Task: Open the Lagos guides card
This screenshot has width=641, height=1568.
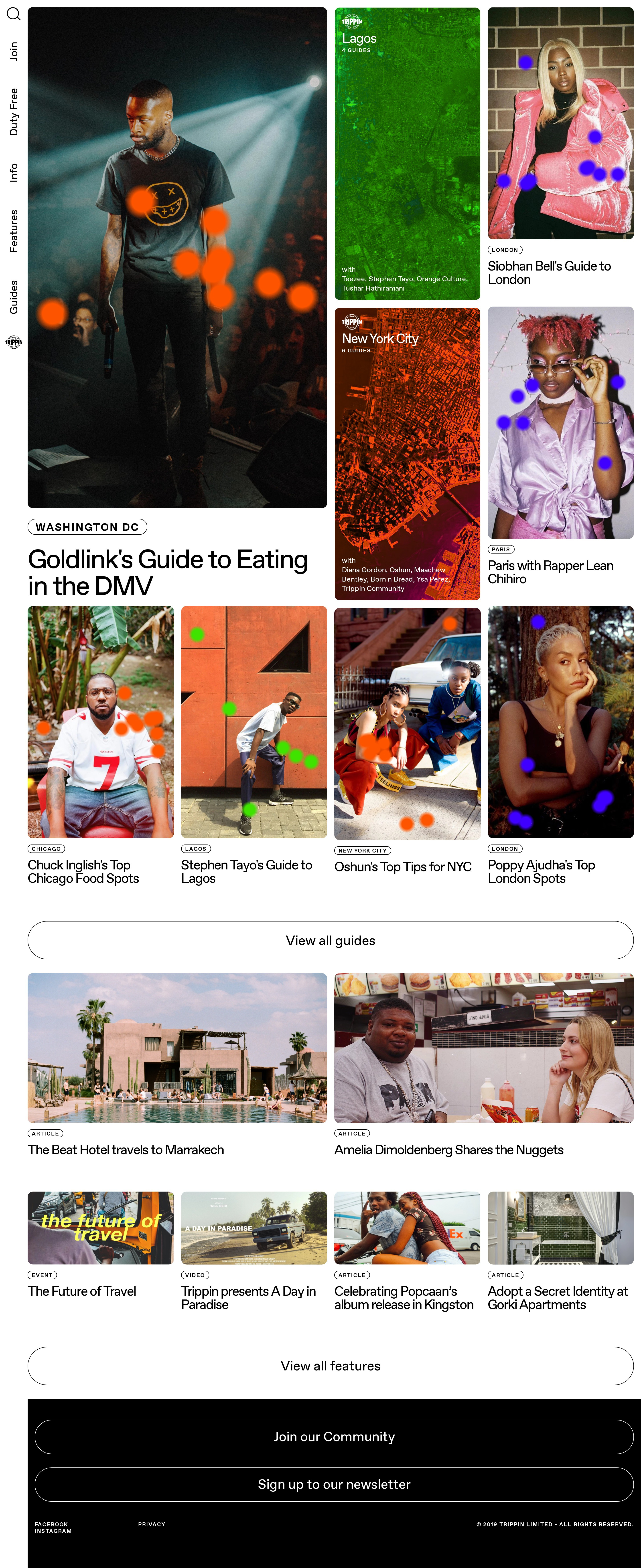Action: (x=407, y=153)
